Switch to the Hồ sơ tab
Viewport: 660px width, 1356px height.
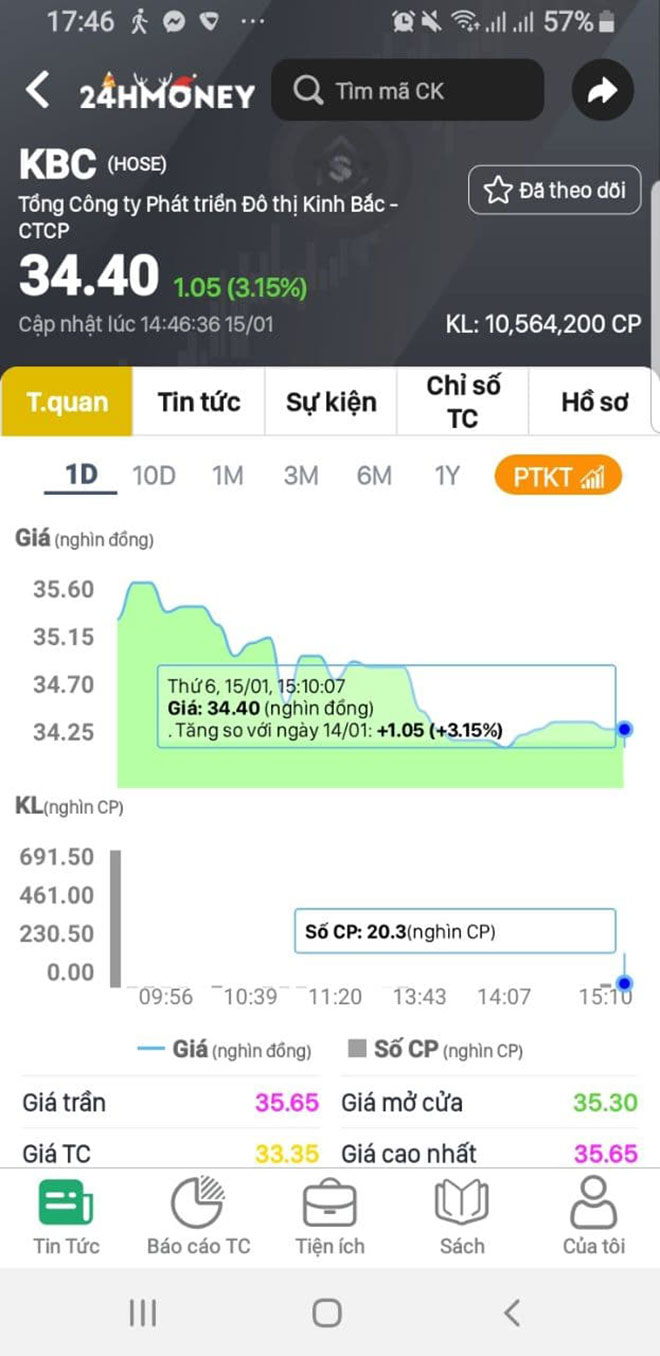click(x=595, y=402)
